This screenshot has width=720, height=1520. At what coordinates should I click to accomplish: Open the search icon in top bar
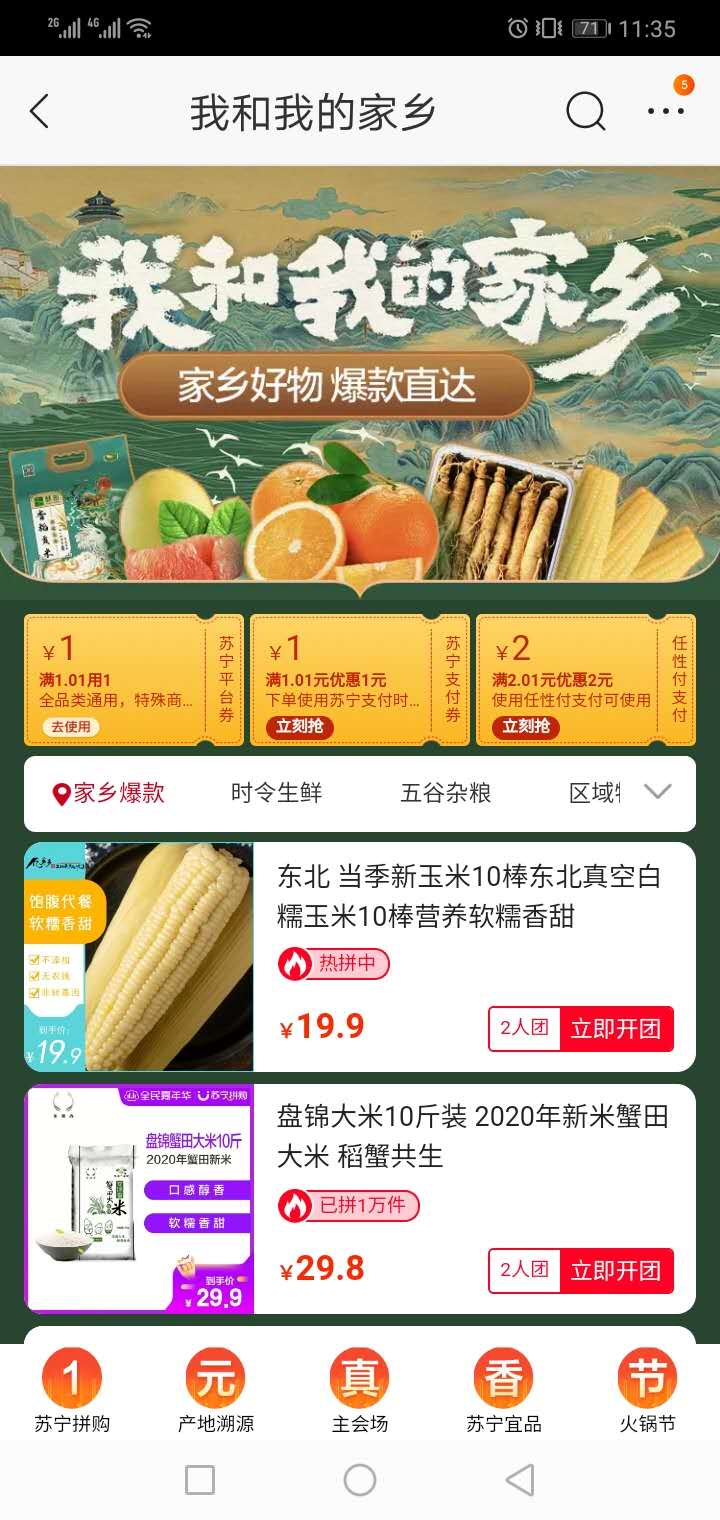pos(585,111)
